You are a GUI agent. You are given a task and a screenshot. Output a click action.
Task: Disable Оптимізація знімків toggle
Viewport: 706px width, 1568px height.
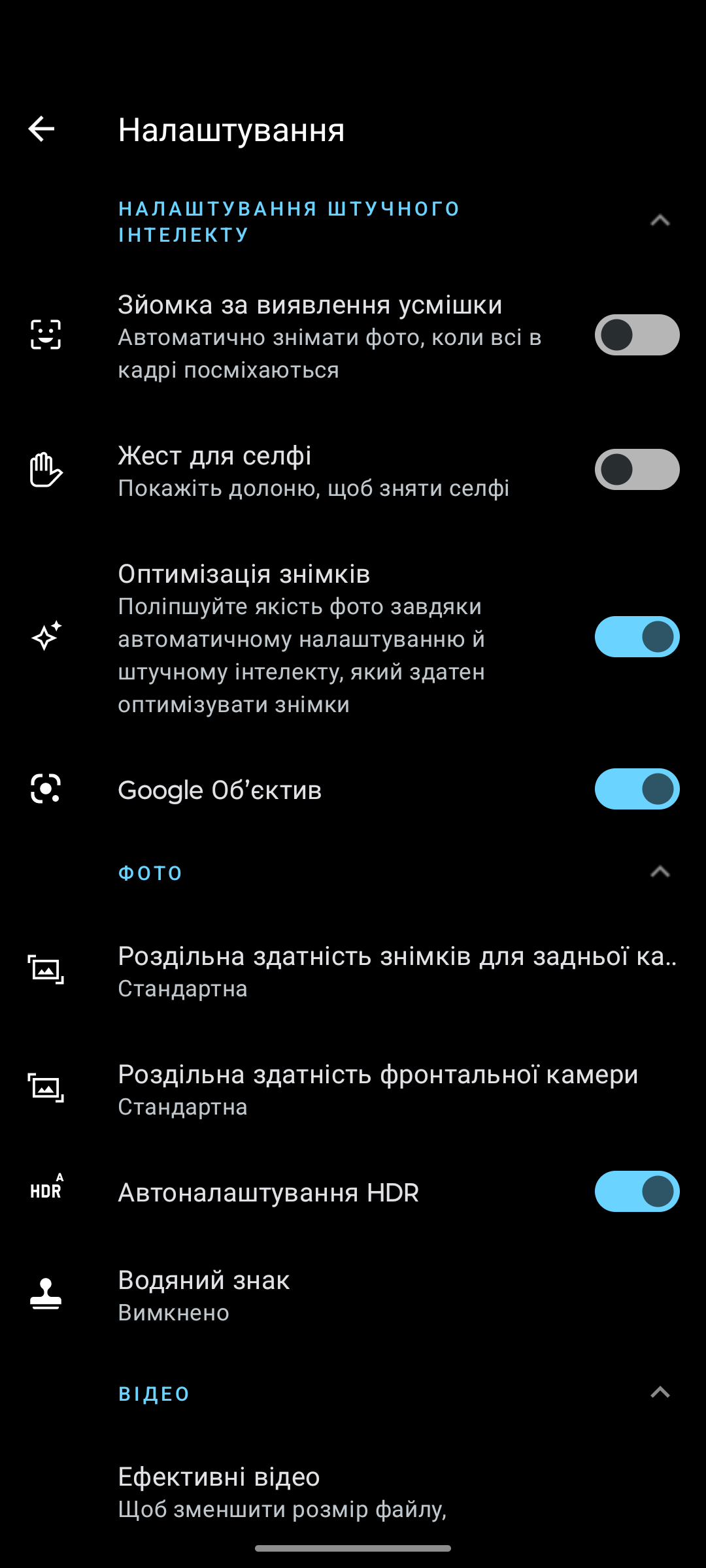click(x=636, y=637)
